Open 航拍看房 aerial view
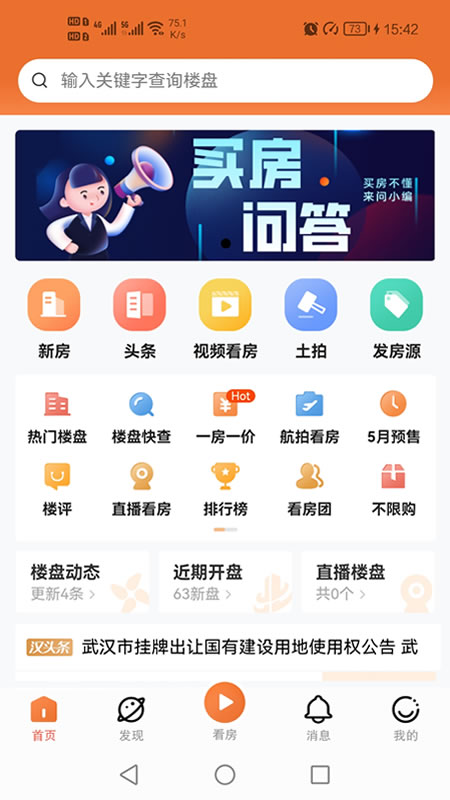Viewport: 450px width, 800px height. 310,417
